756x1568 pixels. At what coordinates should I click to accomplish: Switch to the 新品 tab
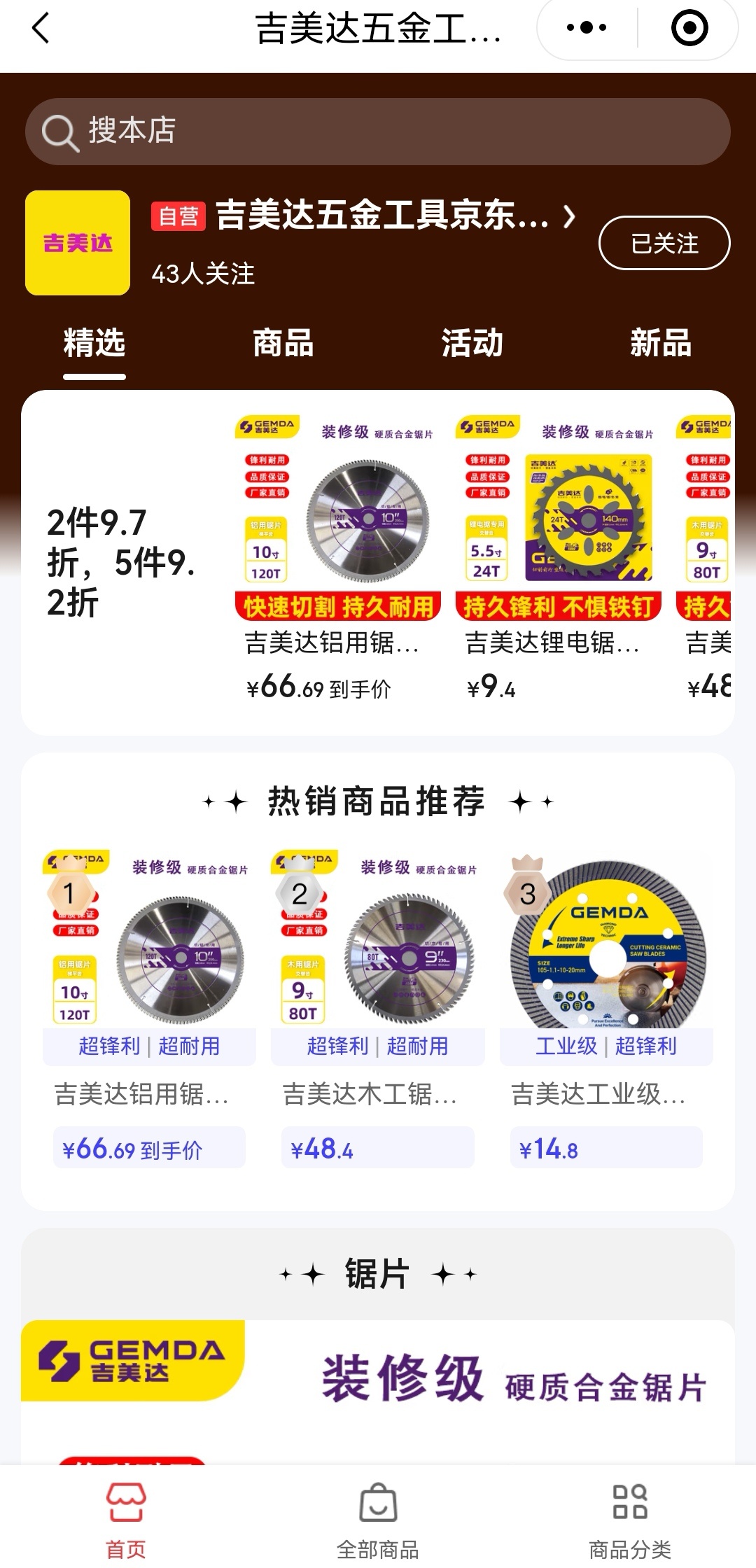click(x=660, y=343)
